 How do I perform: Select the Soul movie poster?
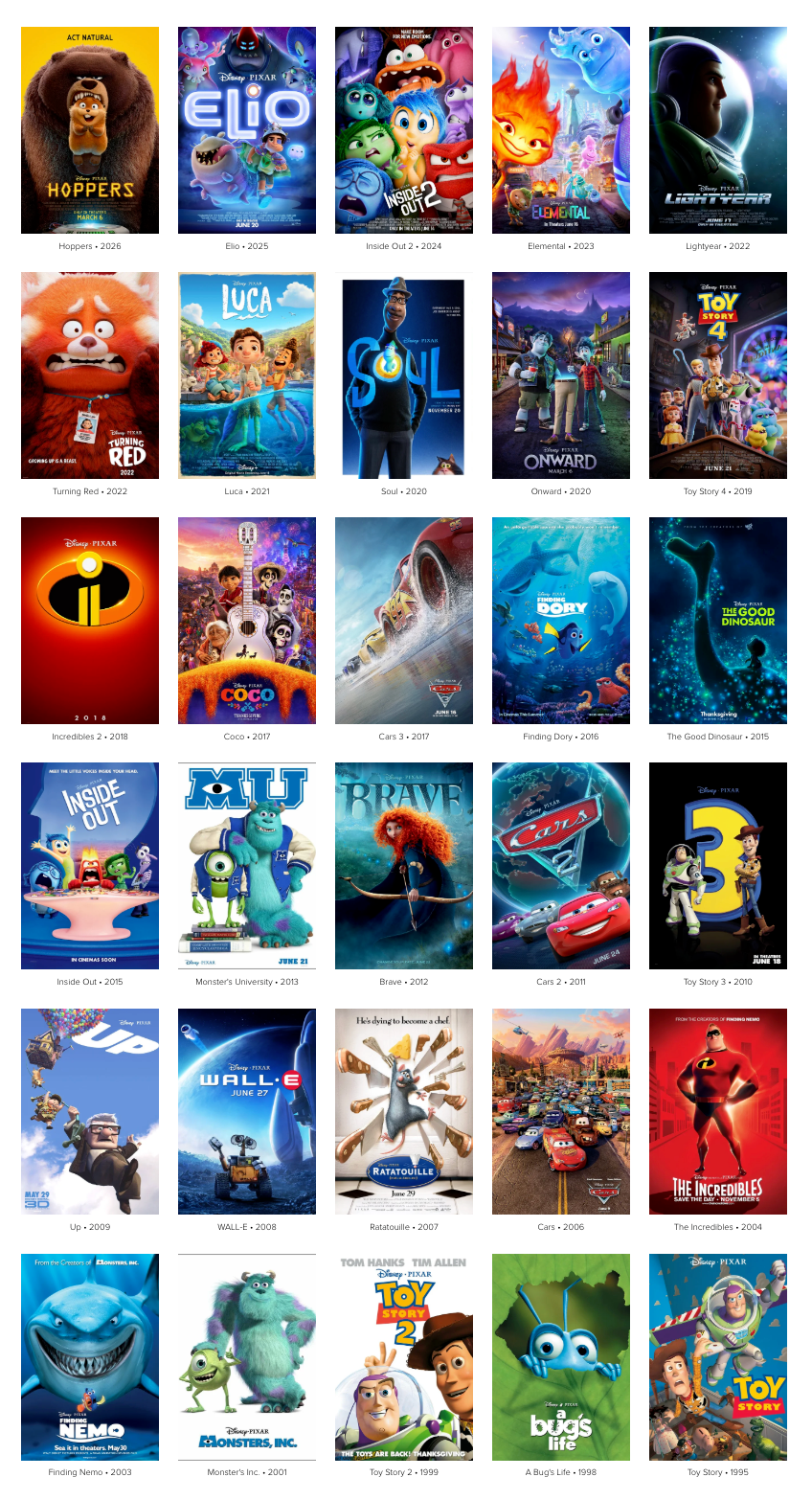click(x=404, y=375)
